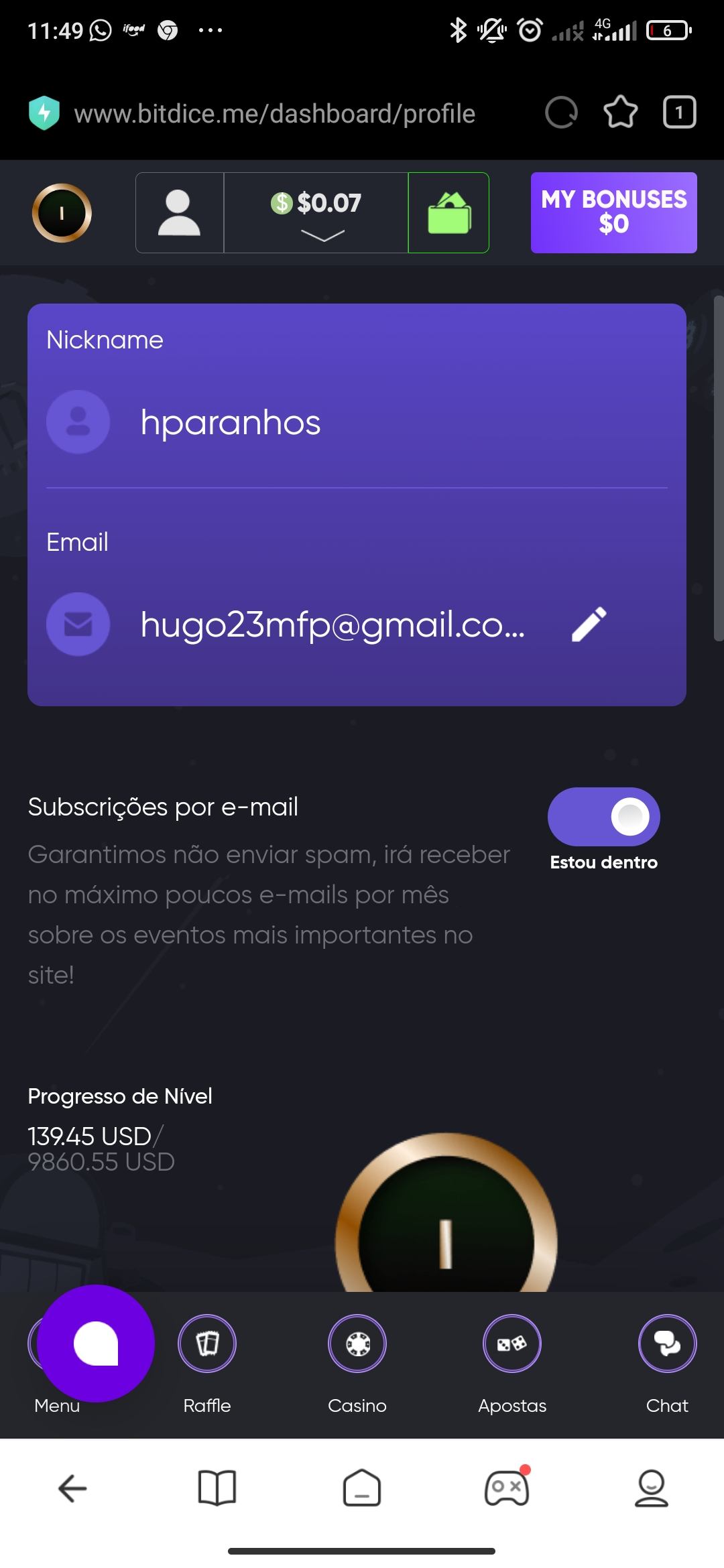Edit email with the pencil icon
724x1568 pixels.
pos(589,625)
